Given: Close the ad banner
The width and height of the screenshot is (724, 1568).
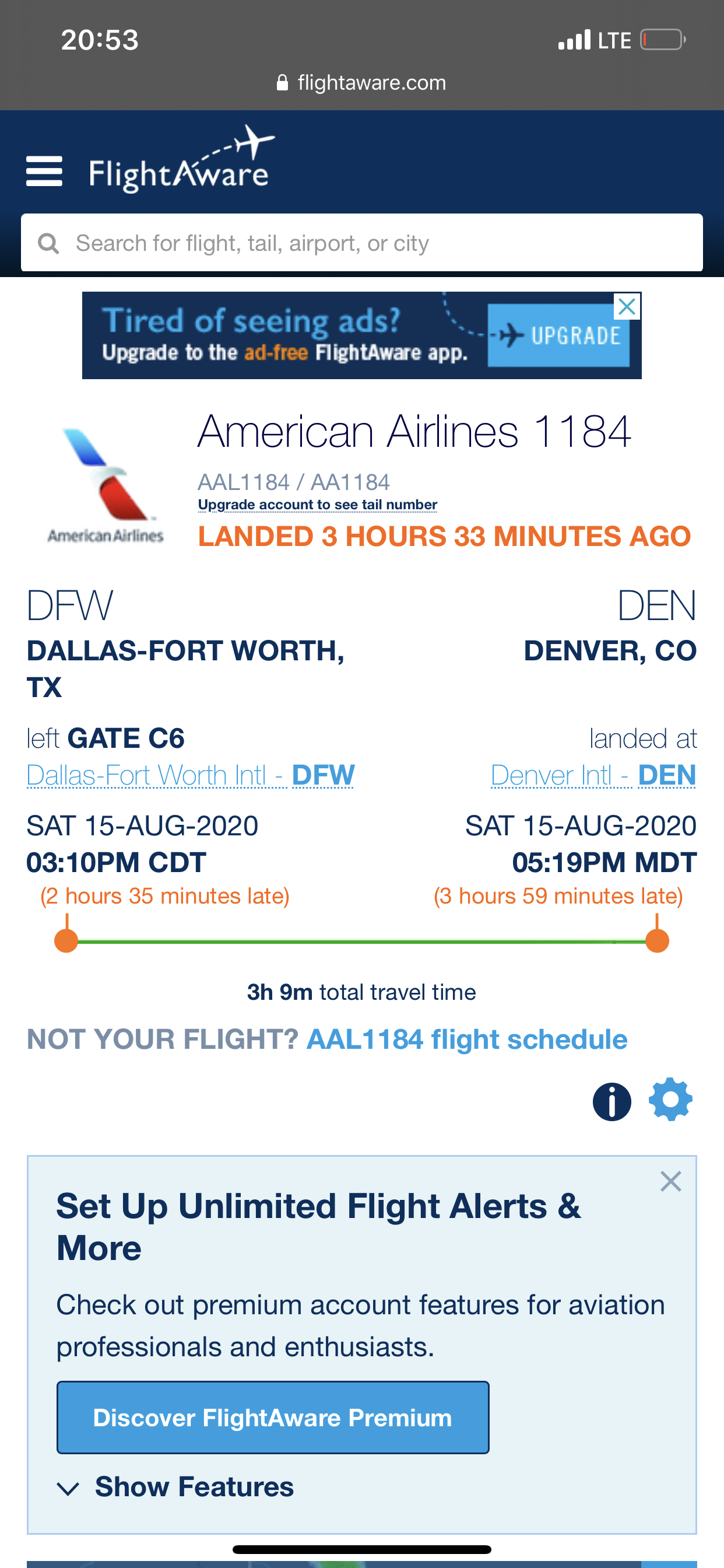Looking at the screenshot, I should (627, 307).
